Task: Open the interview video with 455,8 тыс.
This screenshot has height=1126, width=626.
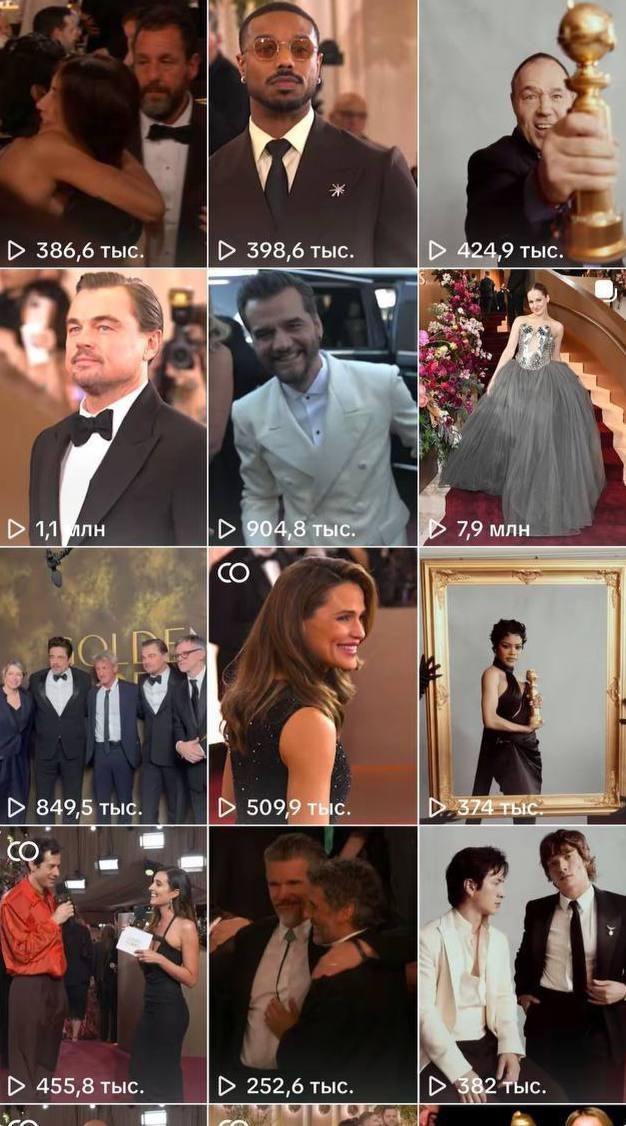Action: pos(103,963)
